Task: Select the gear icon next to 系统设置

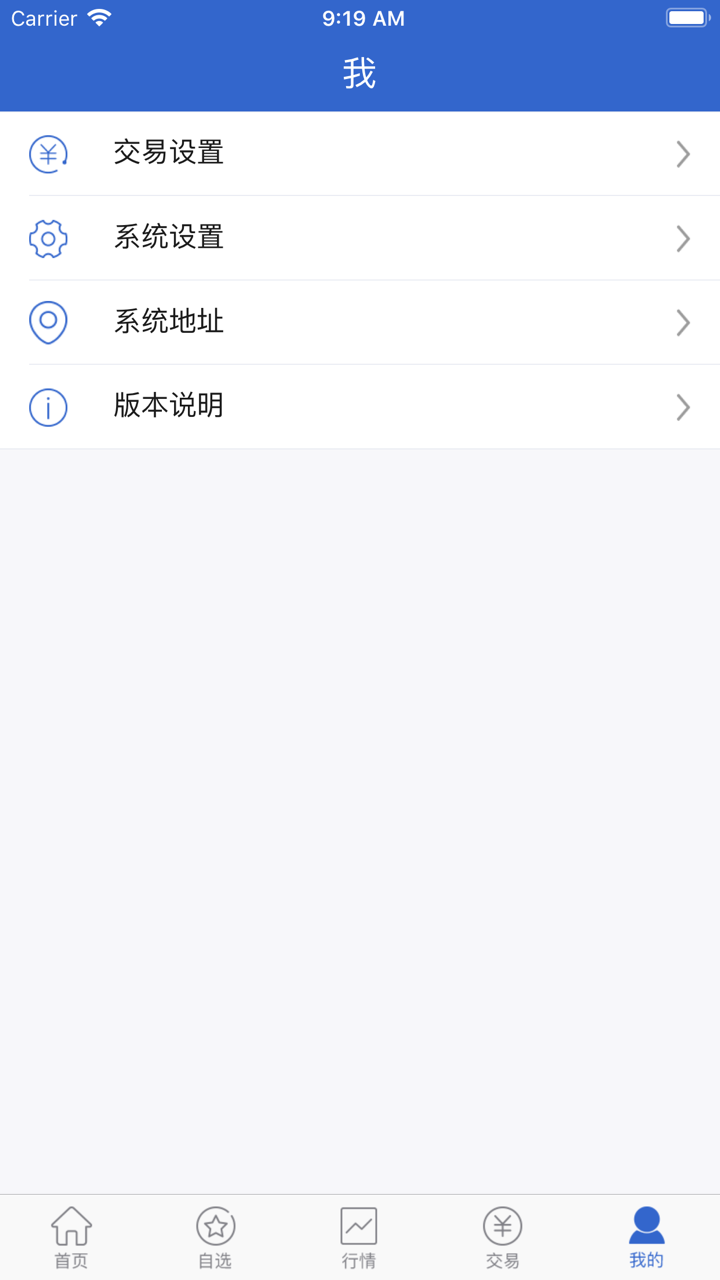Action: (x=48, y=238)
